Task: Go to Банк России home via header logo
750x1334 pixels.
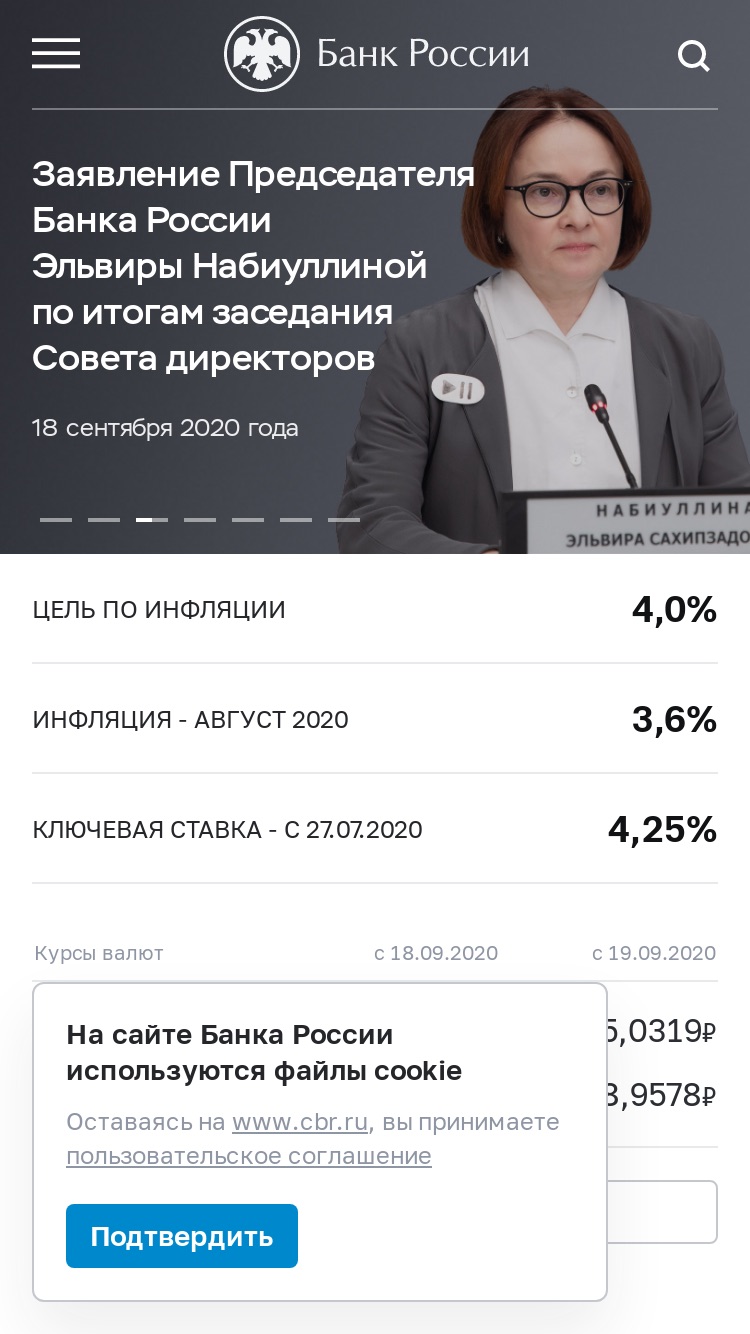Action: tap(376, 54)
